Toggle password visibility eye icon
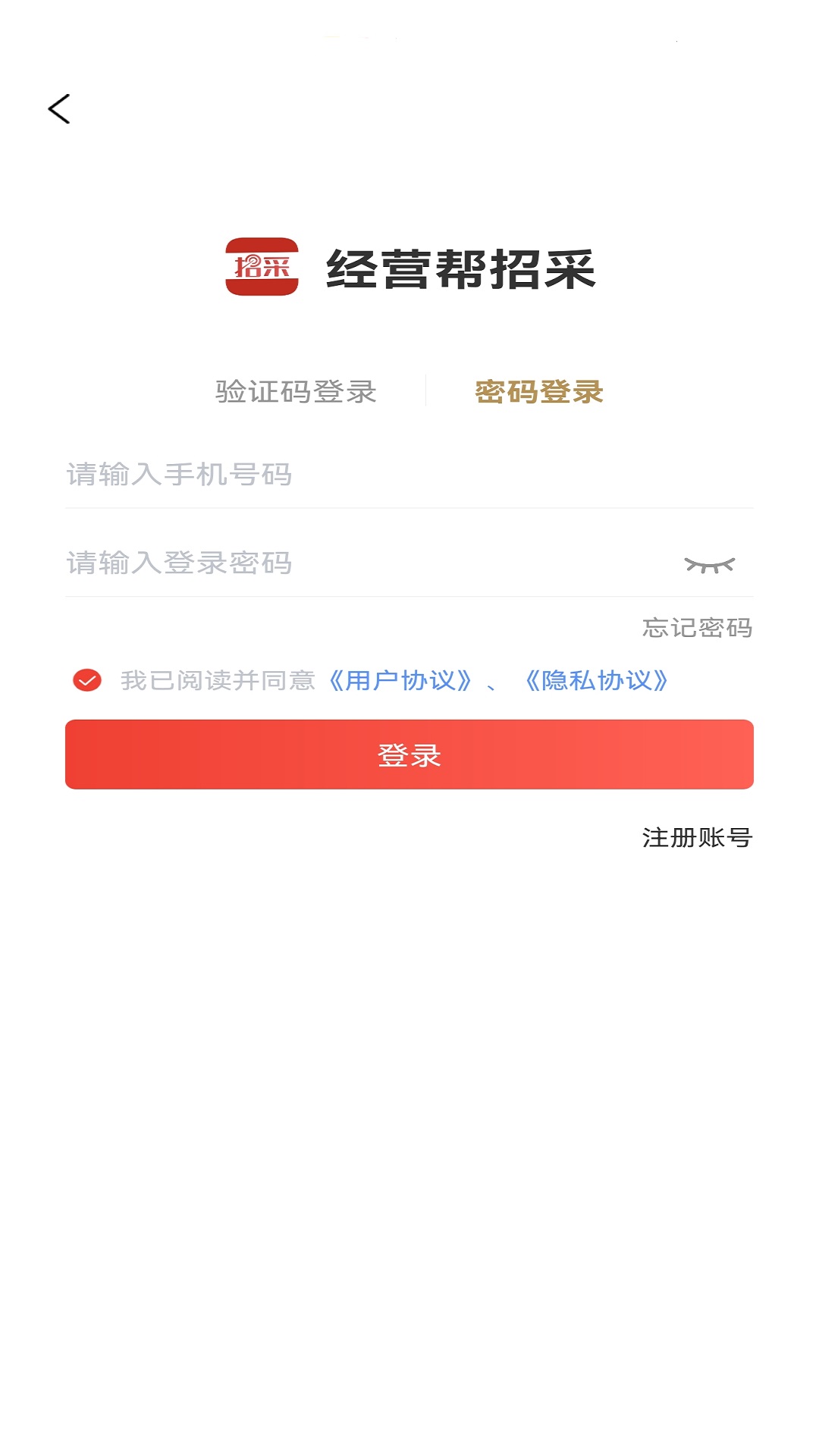Image resolution: width=819 pixels, height=1456 pixels. pos(709,565)
